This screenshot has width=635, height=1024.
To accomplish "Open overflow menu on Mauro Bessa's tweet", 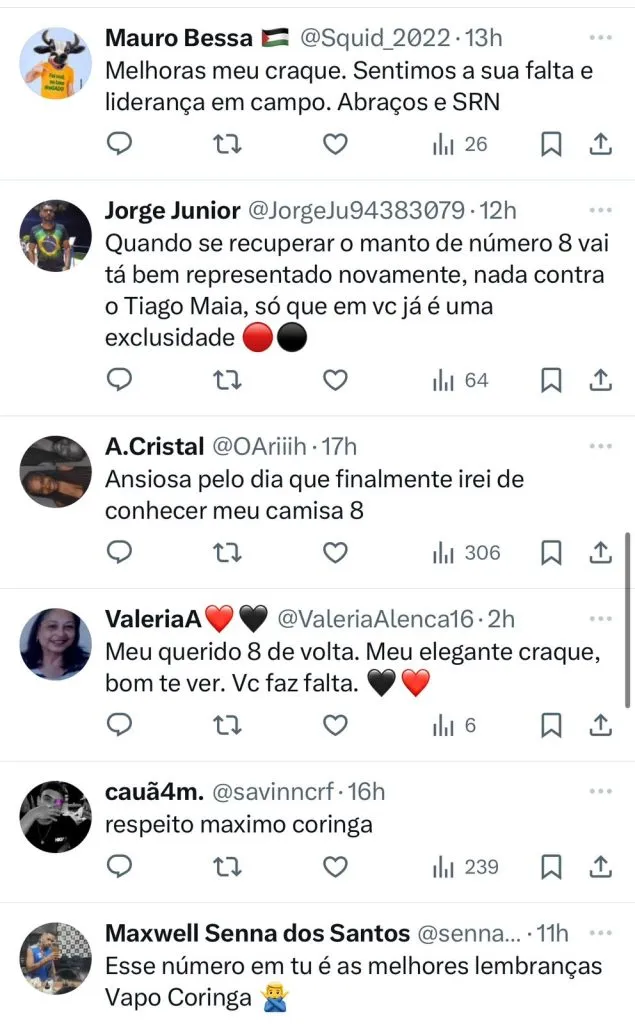I will tap(600, 38).
